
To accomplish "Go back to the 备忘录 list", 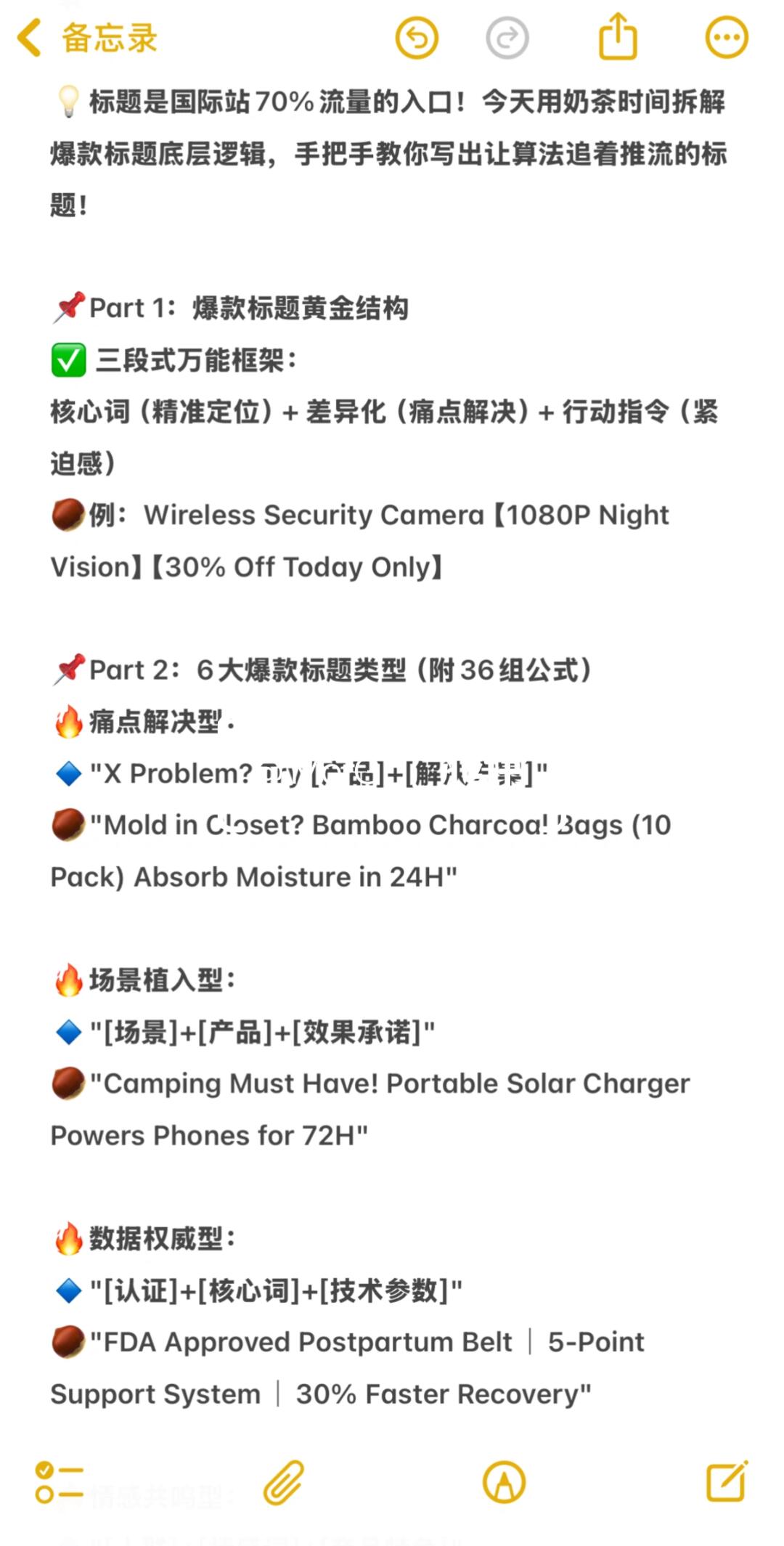I will 87,38.
